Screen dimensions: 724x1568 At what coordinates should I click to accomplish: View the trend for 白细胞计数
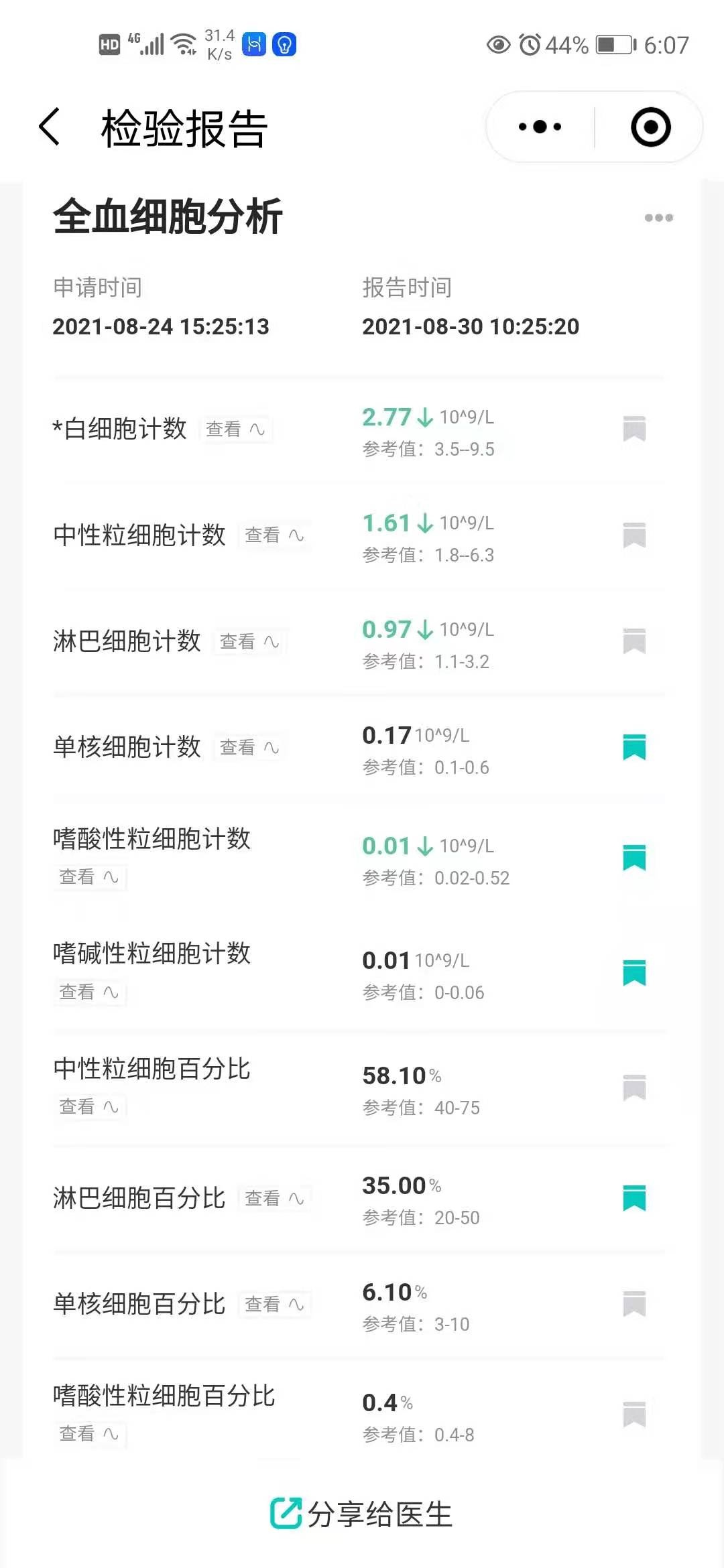tap(235, 429)
